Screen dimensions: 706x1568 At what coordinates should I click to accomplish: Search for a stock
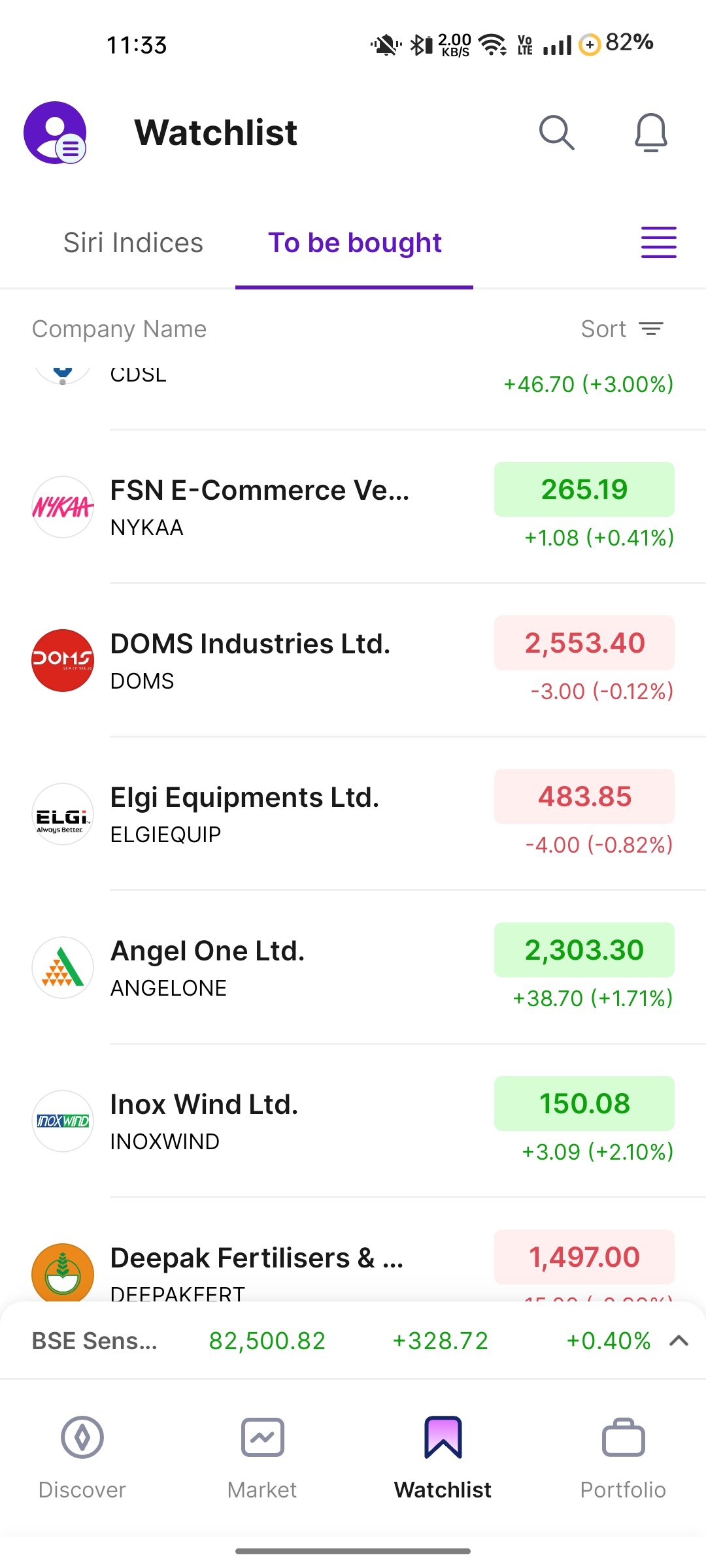556,133
